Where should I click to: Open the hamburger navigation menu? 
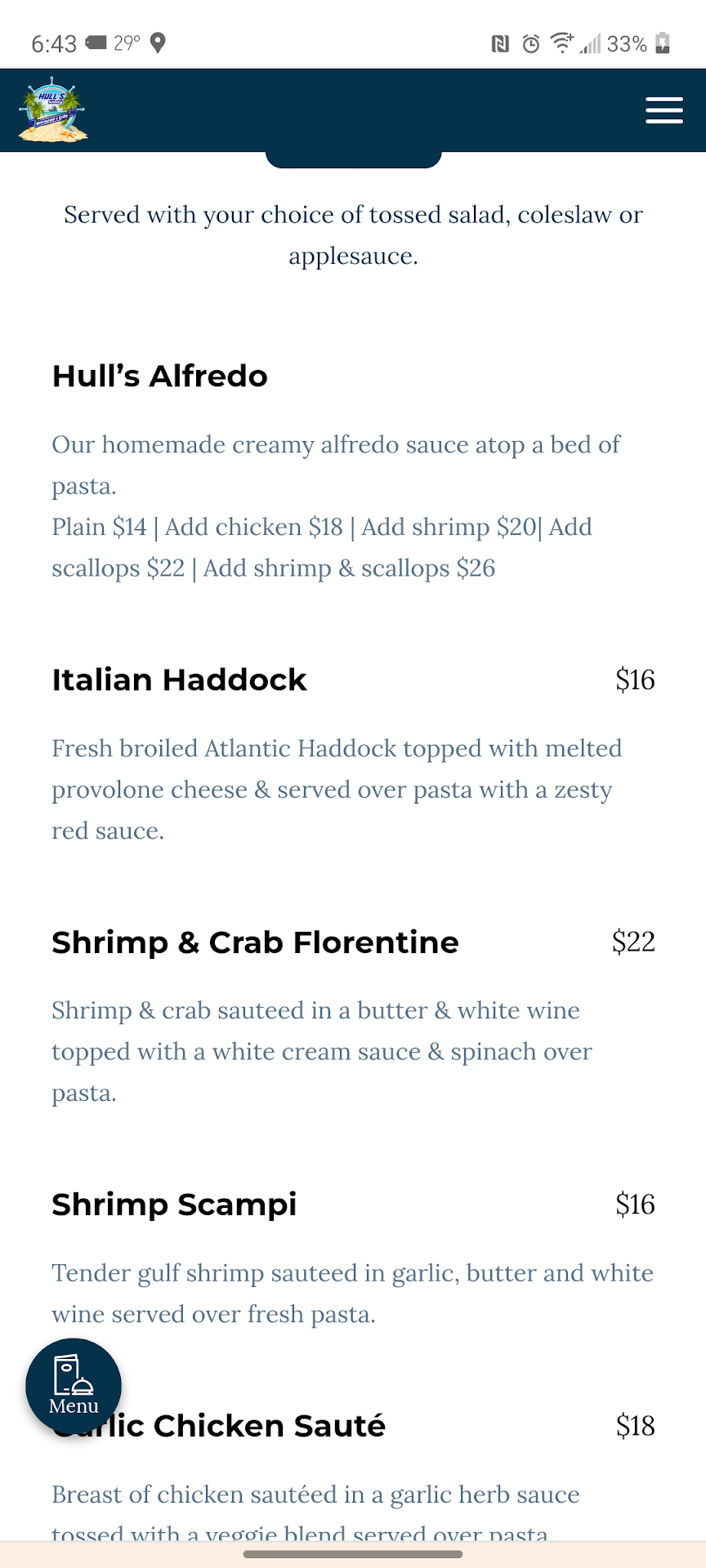tap(664, 110)
